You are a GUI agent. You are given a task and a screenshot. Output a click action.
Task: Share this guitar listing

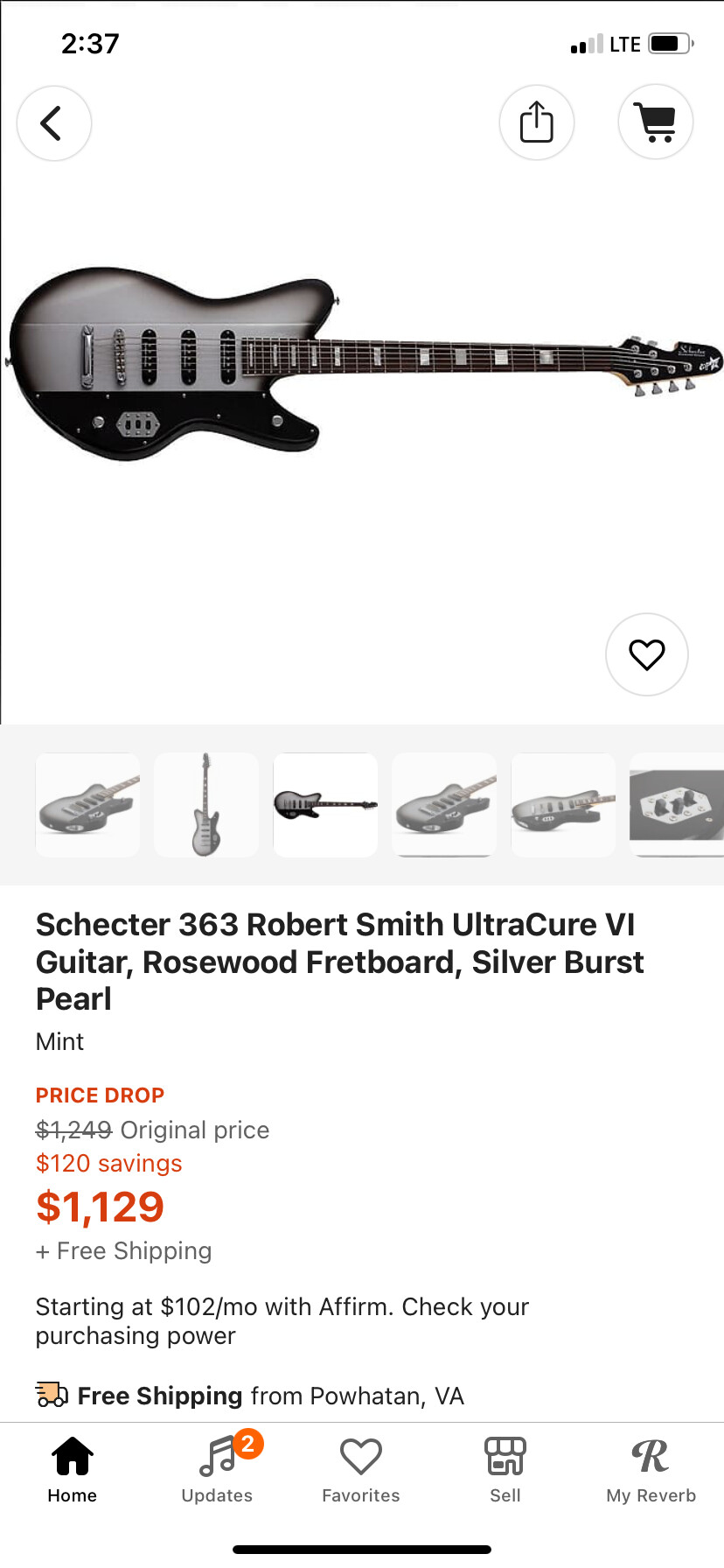tap(537, 122)
